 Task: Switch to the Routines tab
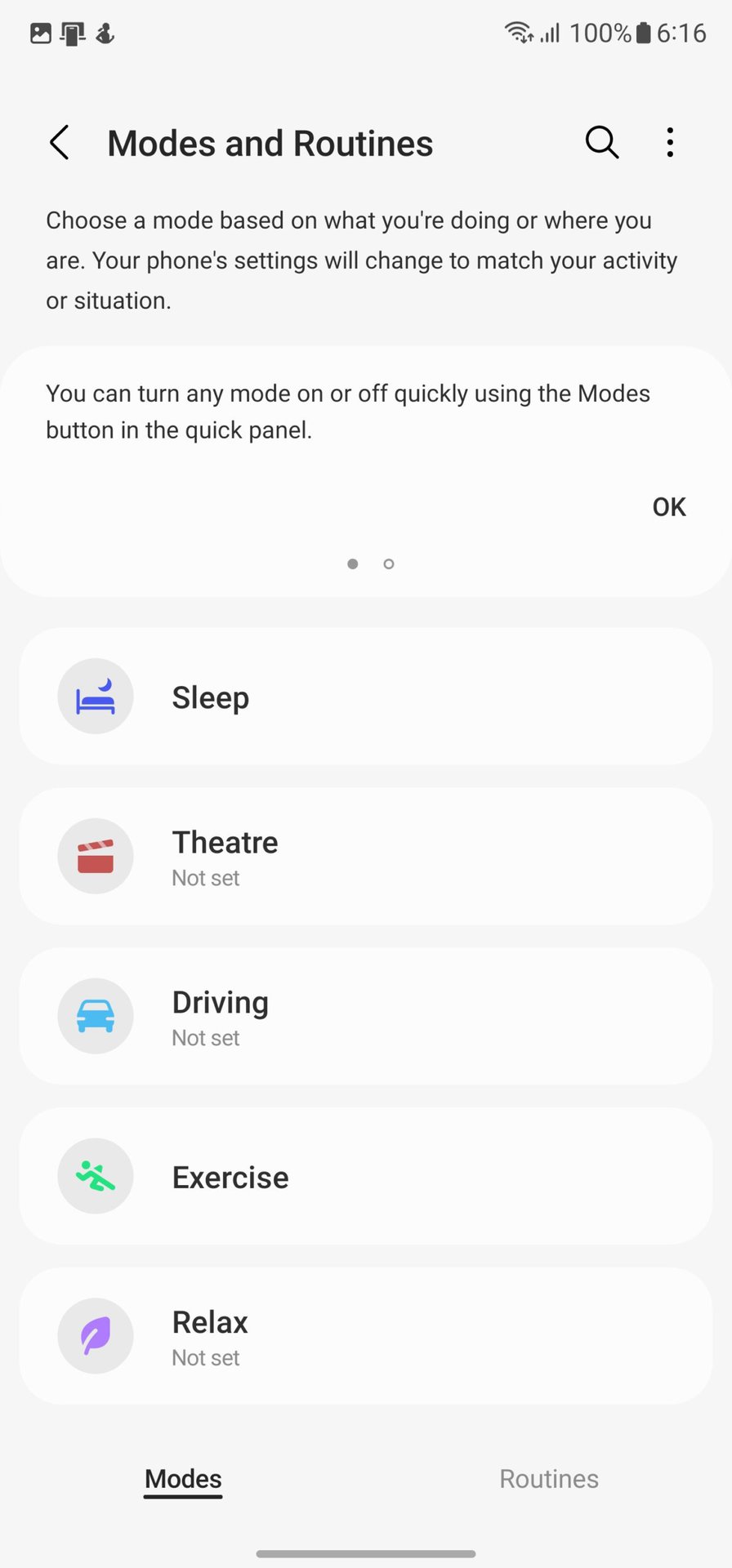549,1479
